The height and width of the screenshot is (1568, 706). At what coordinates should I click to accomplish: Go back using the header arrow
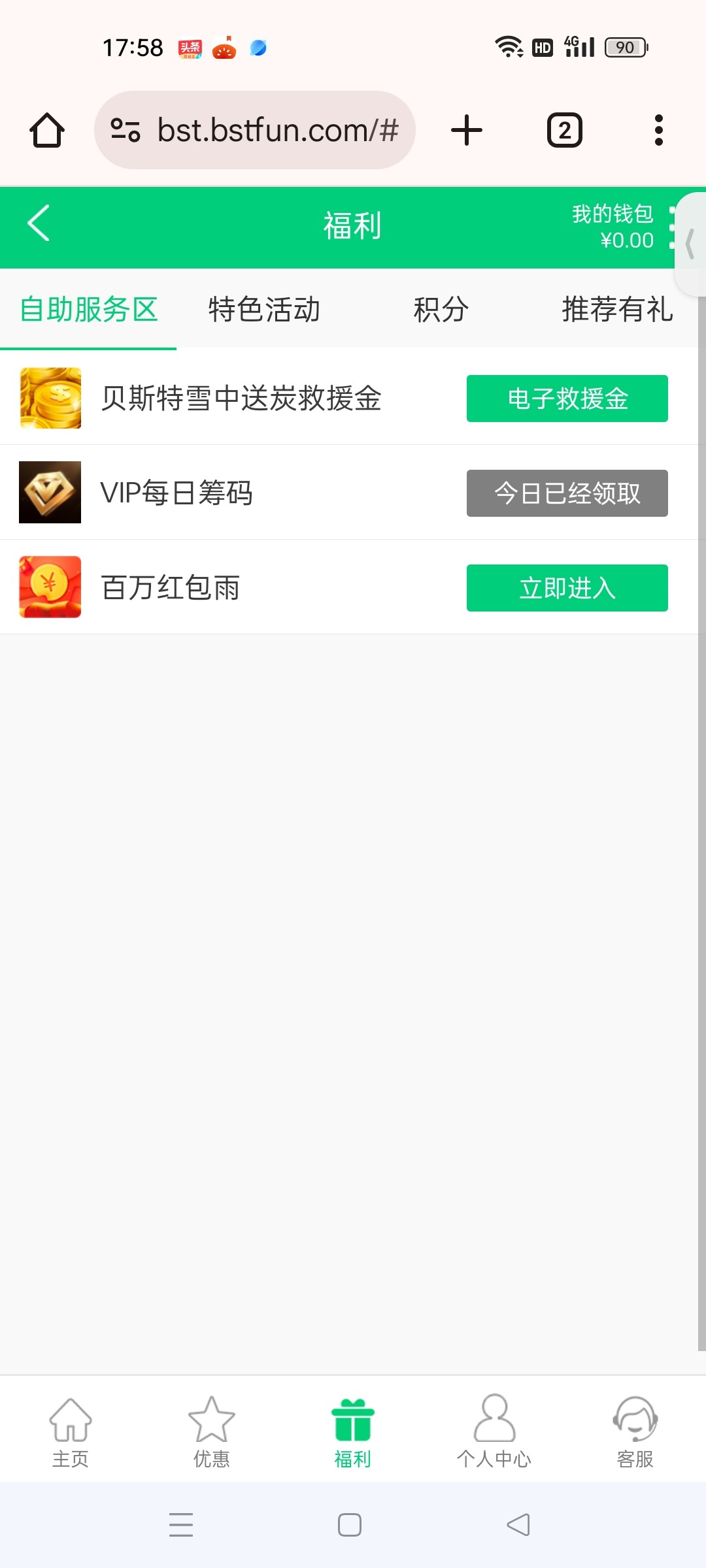point(39,223)
